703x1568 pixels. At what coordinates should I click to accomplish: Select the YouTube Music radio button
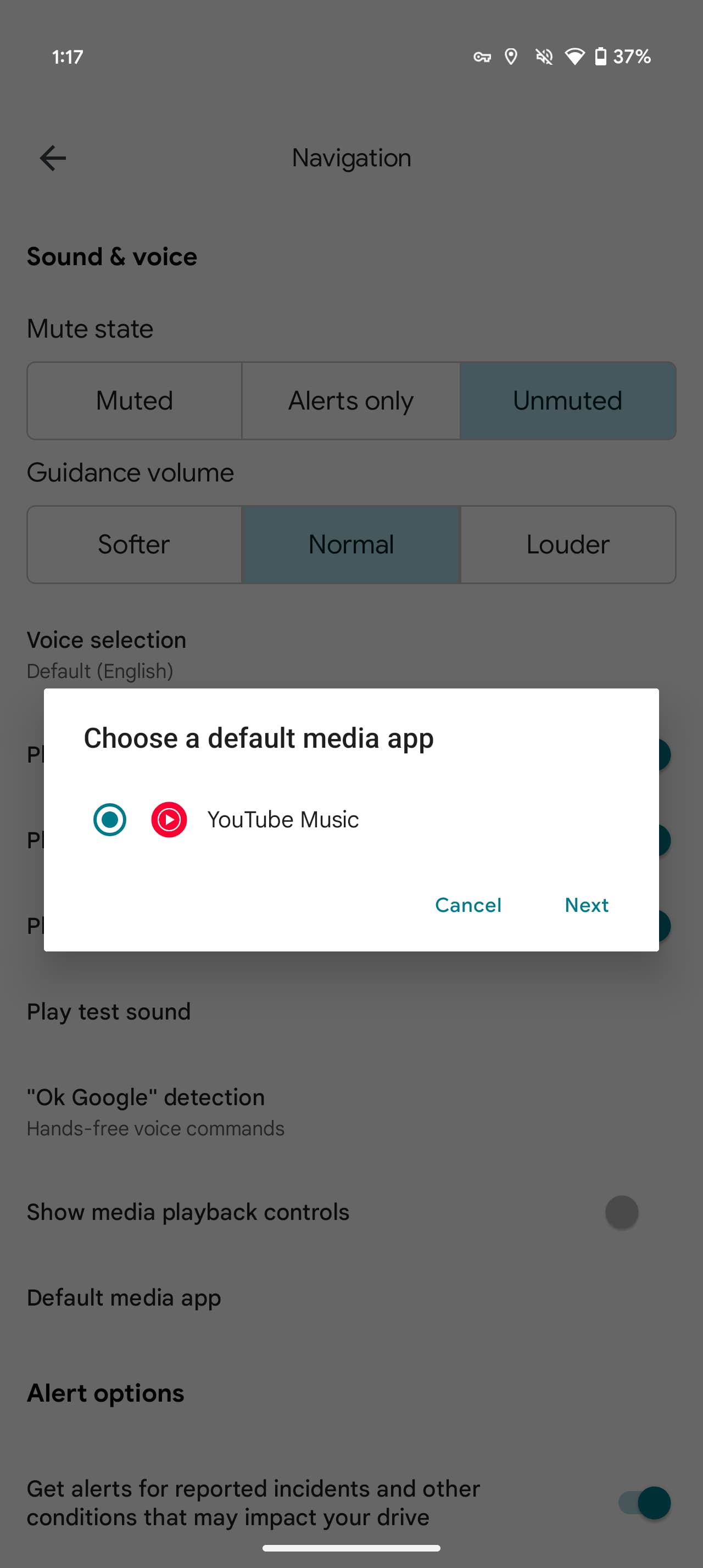tap(109, 819)
